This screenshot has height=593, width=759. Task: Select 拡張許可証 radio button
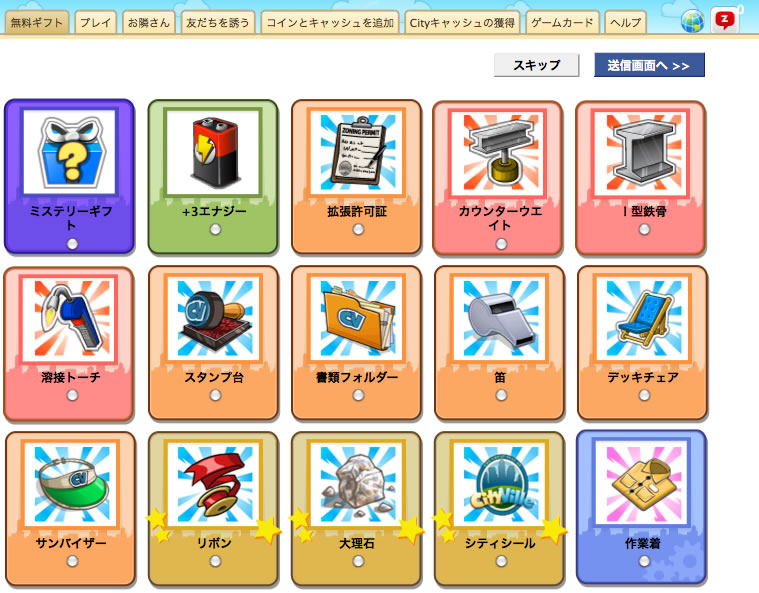[358, 230]
